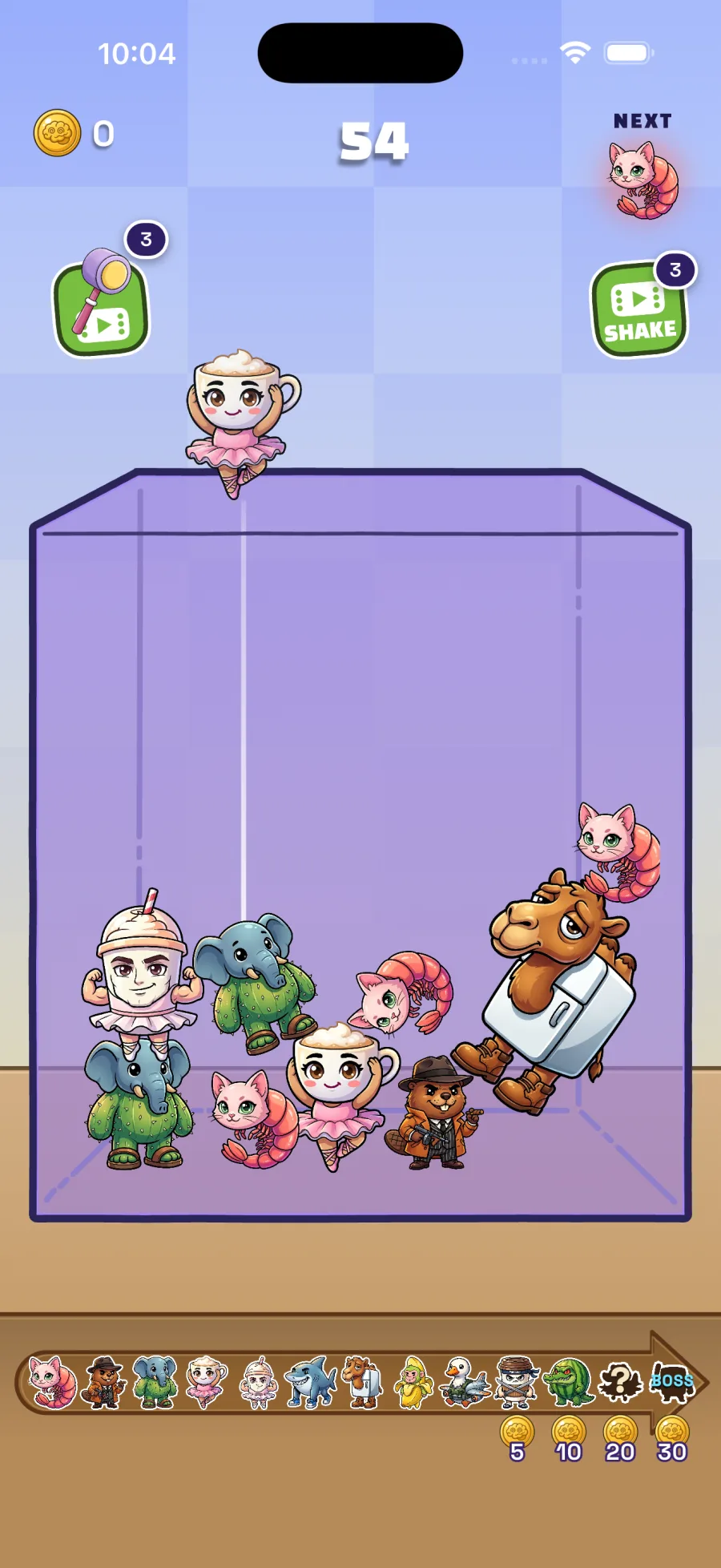The width and height of the screenshot is (721, 1568).
Task: Open the coin balance counter
Action: click(75, 133)
